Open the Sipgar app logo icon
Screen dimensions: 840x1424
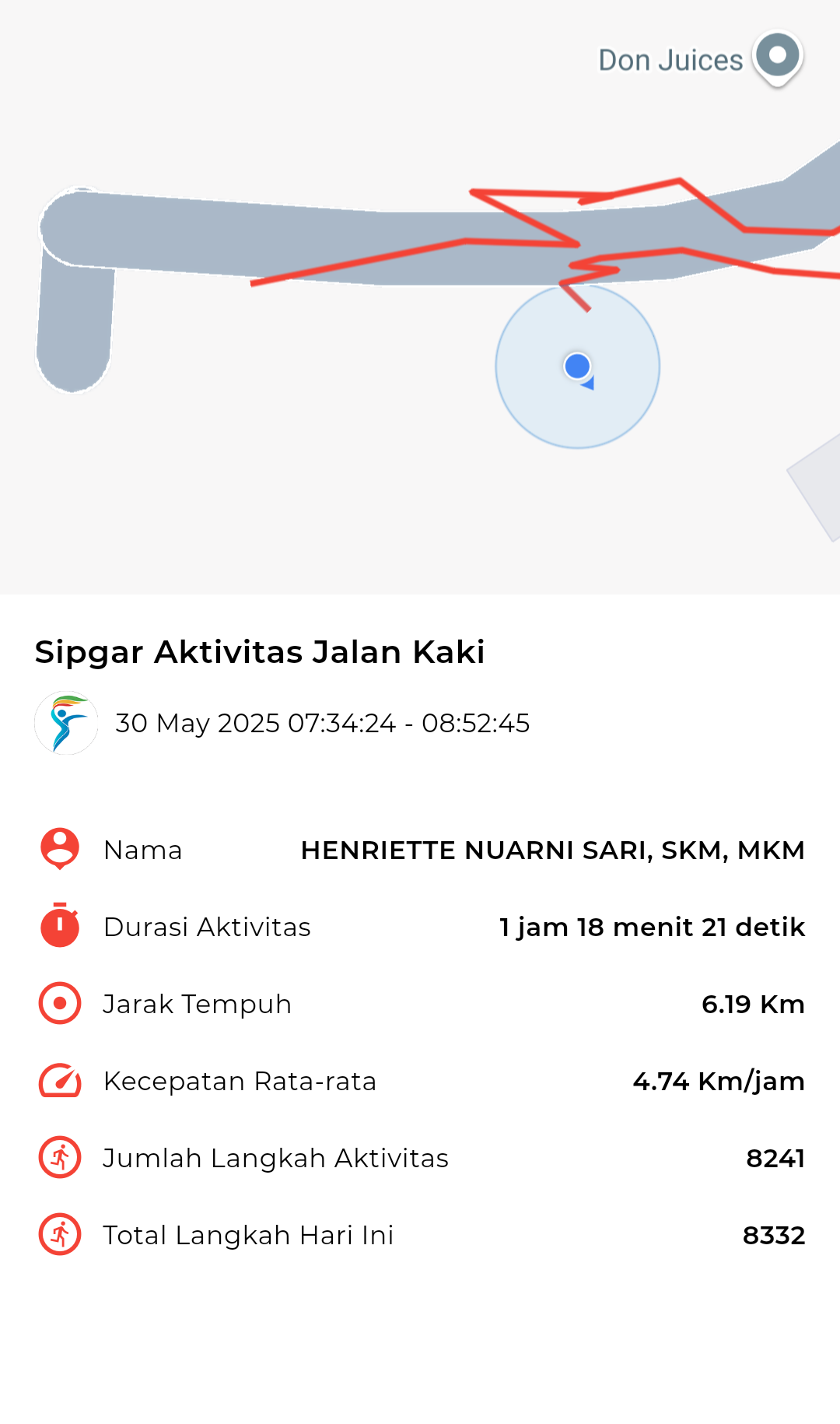tap(66, 722)
